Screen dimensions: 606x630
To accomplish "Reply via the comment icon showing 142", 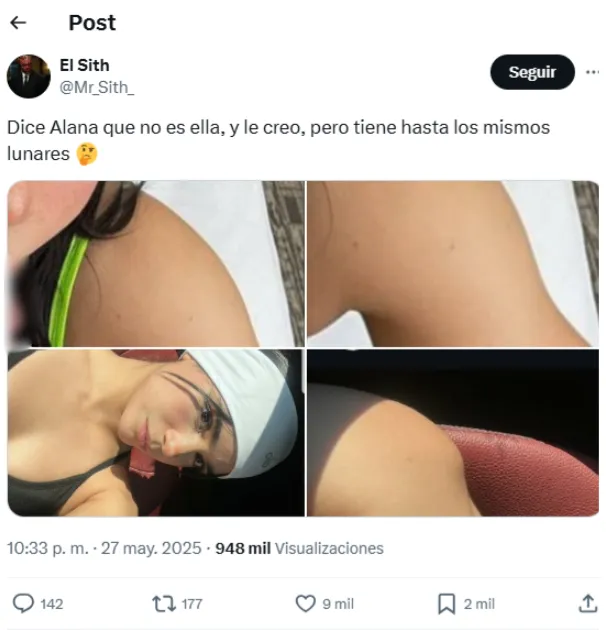I will [x=22, y=603].
